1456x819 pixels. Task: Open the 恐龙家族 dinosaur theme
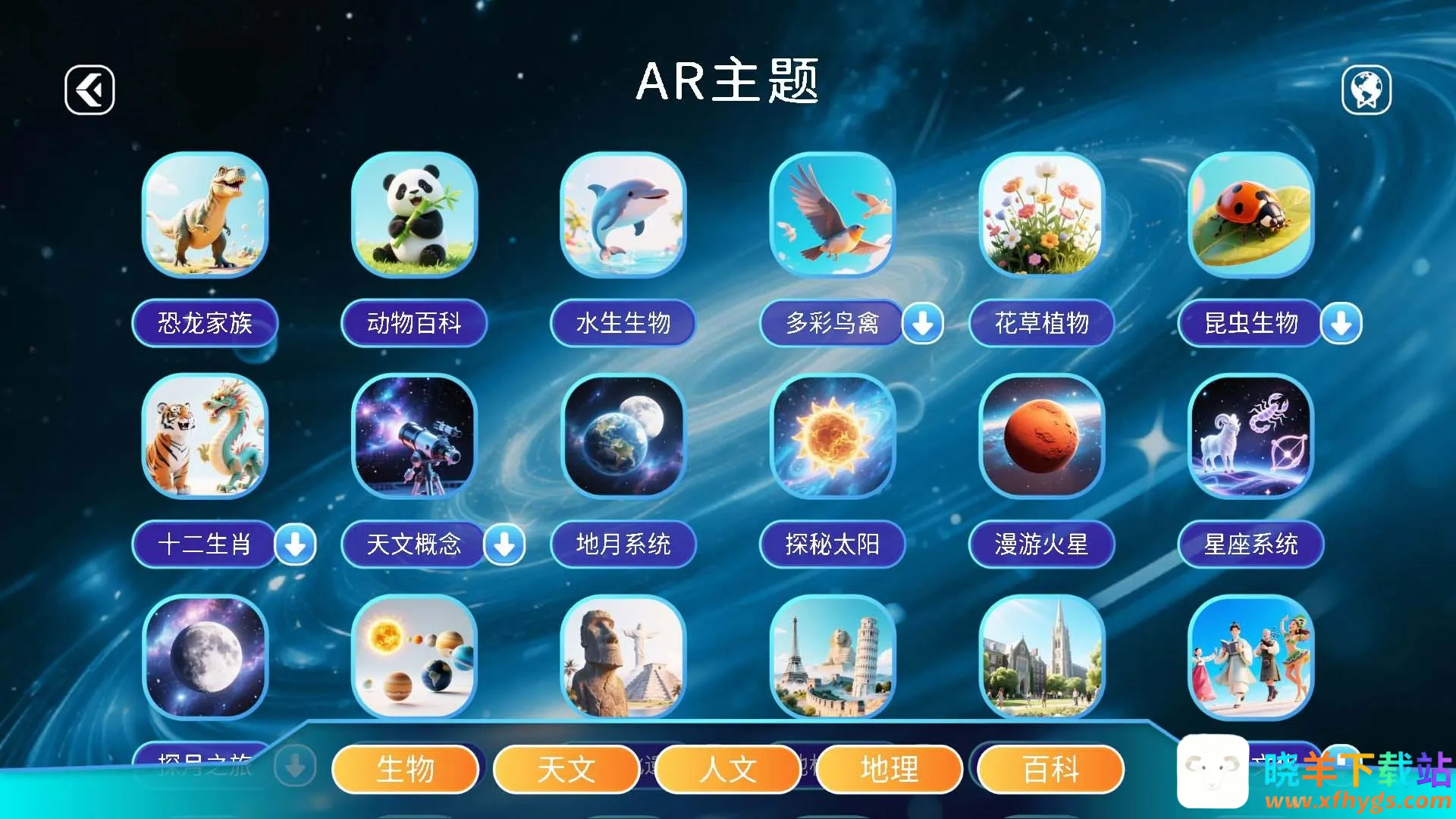[205, 215]
